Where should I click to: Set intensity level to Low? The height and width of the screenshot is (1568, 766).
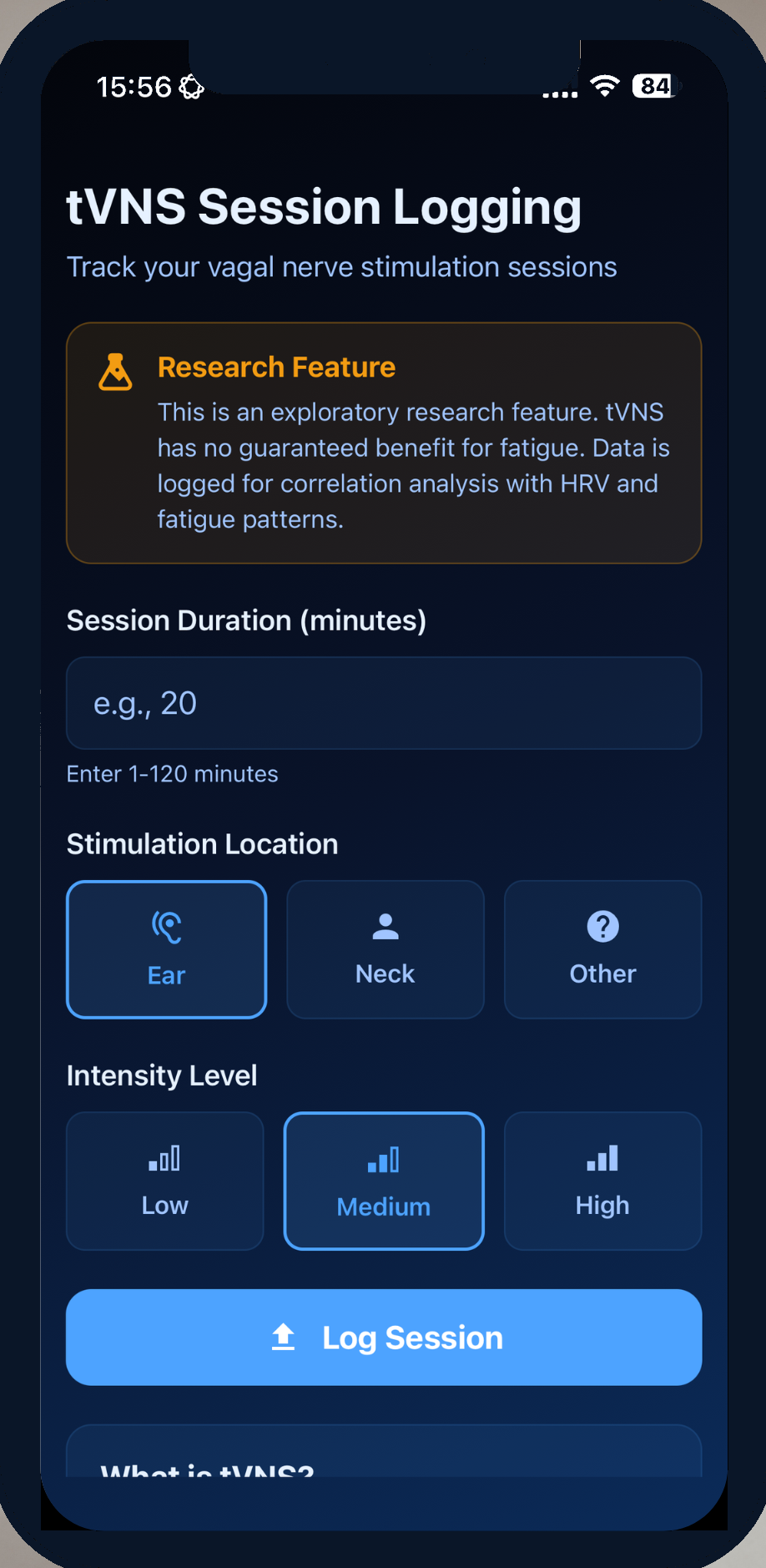tap(165, 1181)
